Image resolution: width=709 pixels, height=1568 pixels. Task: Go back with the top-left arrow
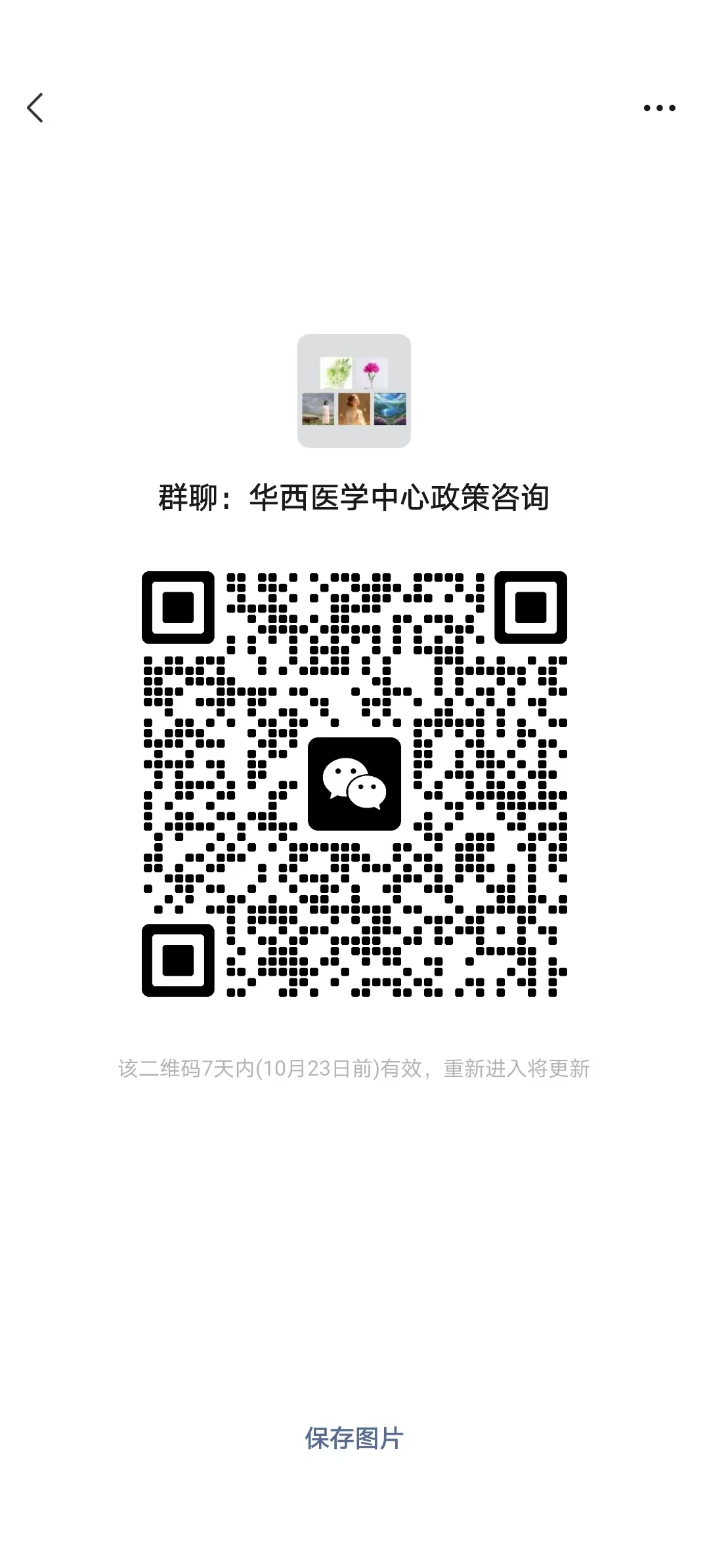click(x=35, y=108)
